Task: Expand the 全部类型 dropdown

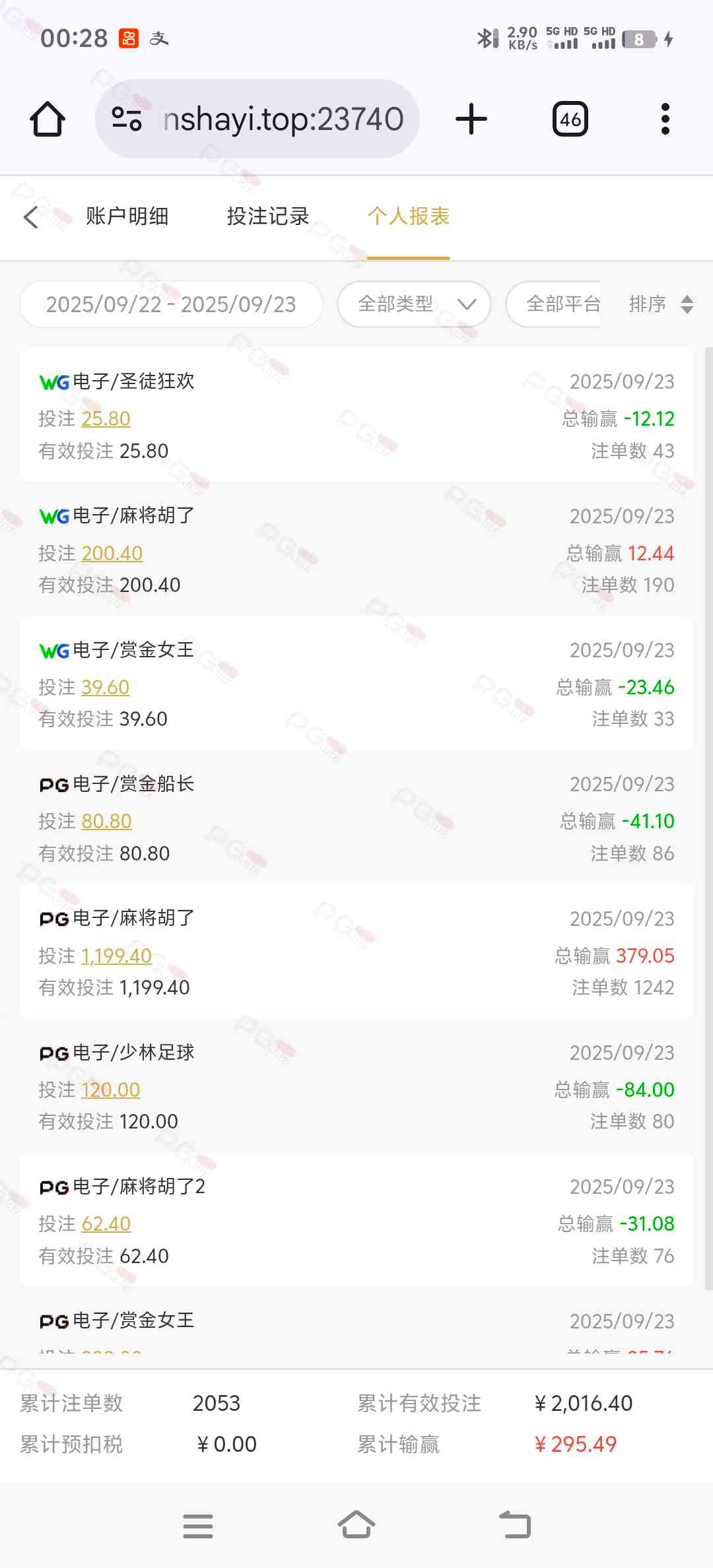Action: tap(414, 304)
